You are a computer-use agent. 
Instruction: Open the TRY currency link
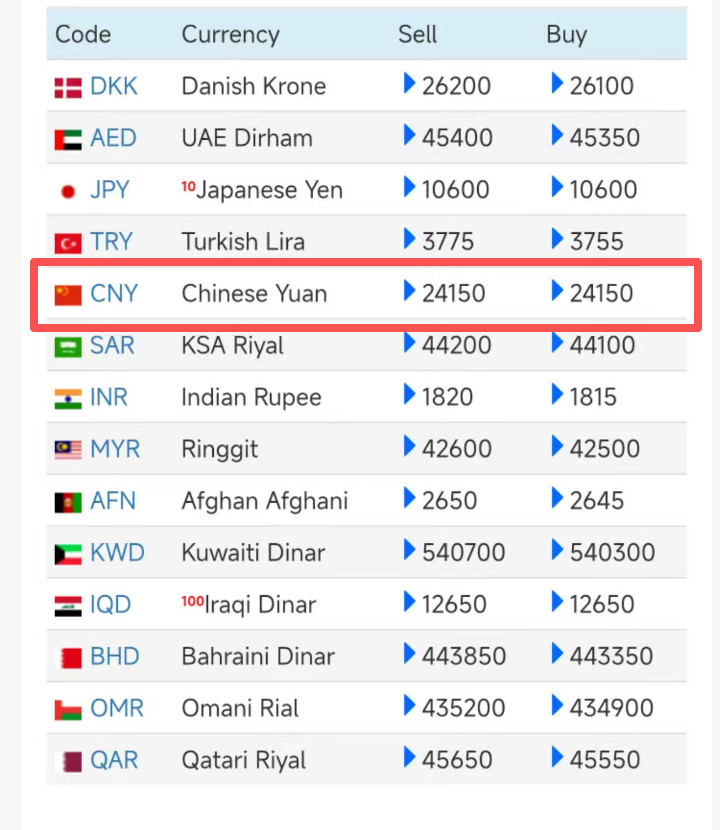pos(111,242)
